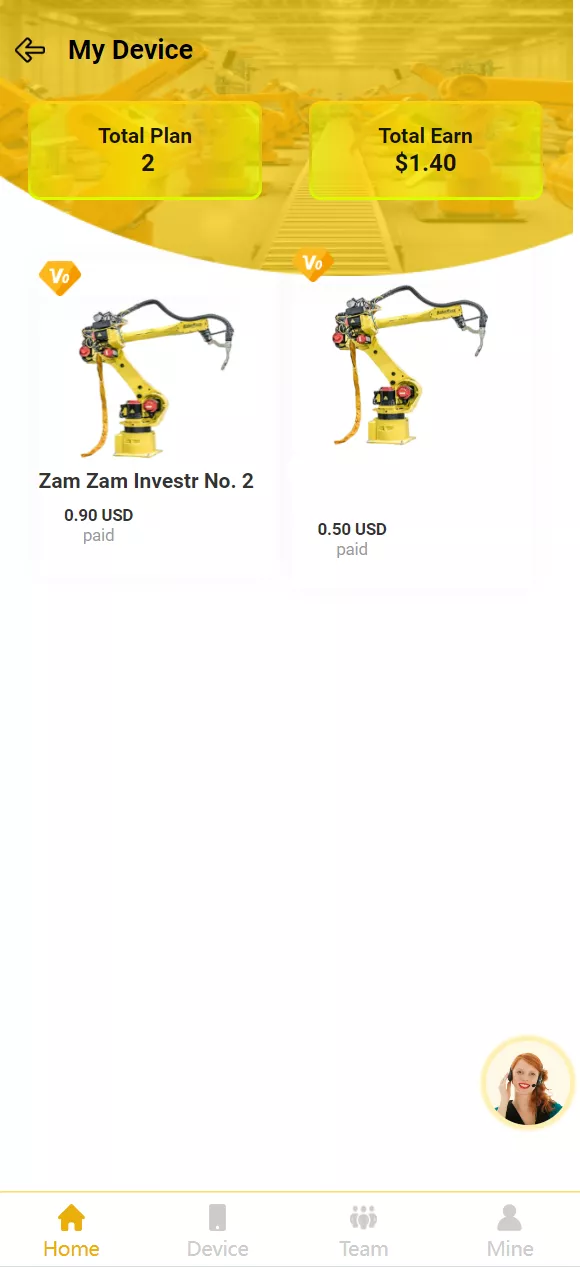Open the 0.50 USD device card
Screen dimensions: 580x1267
click(x=412, y=425)
